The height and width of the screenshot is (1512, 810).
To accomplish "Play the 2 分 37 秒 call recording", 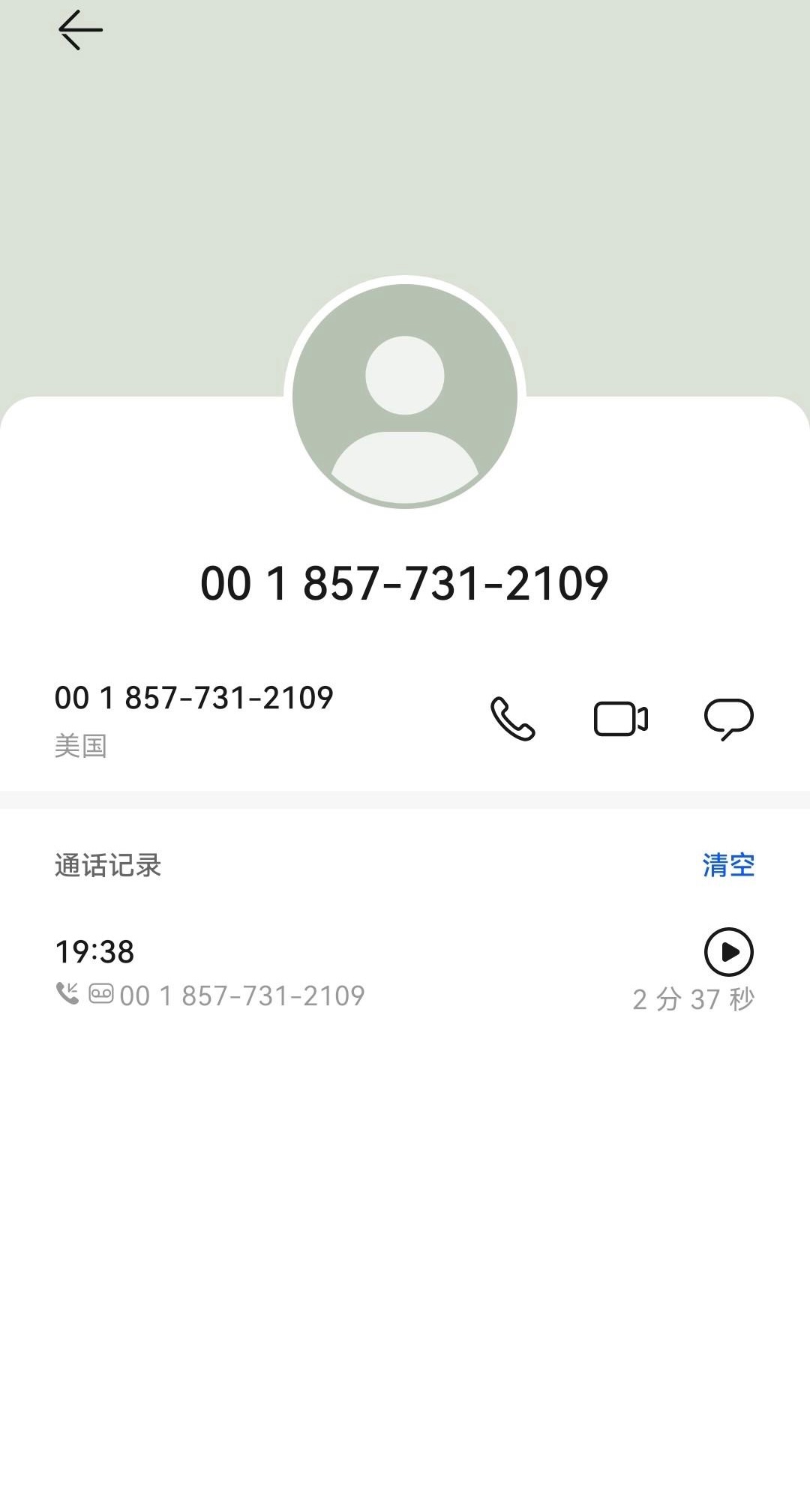I will coord(728,952).
